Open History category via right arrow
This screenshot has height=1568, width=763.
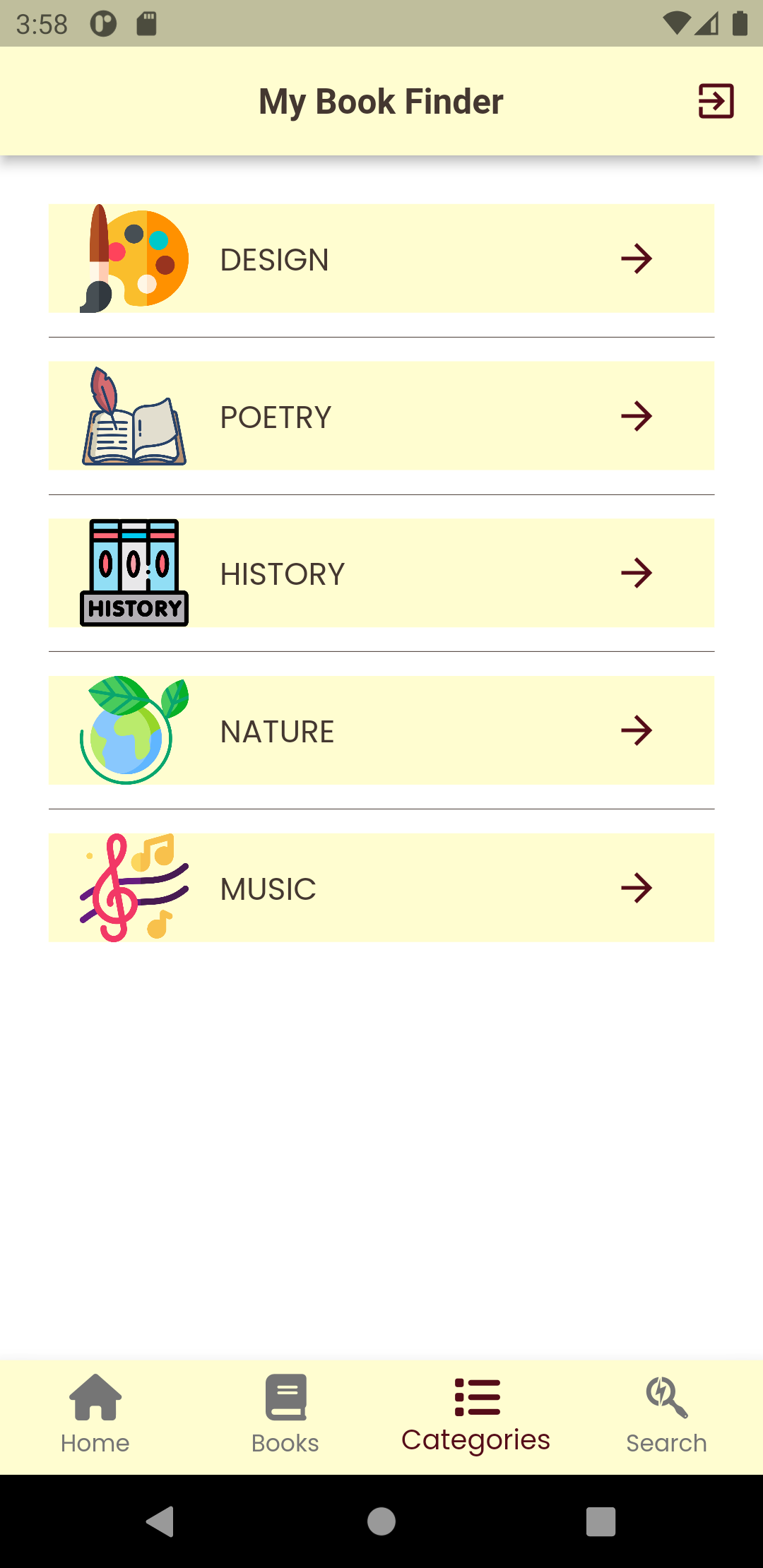pos(637,573)
